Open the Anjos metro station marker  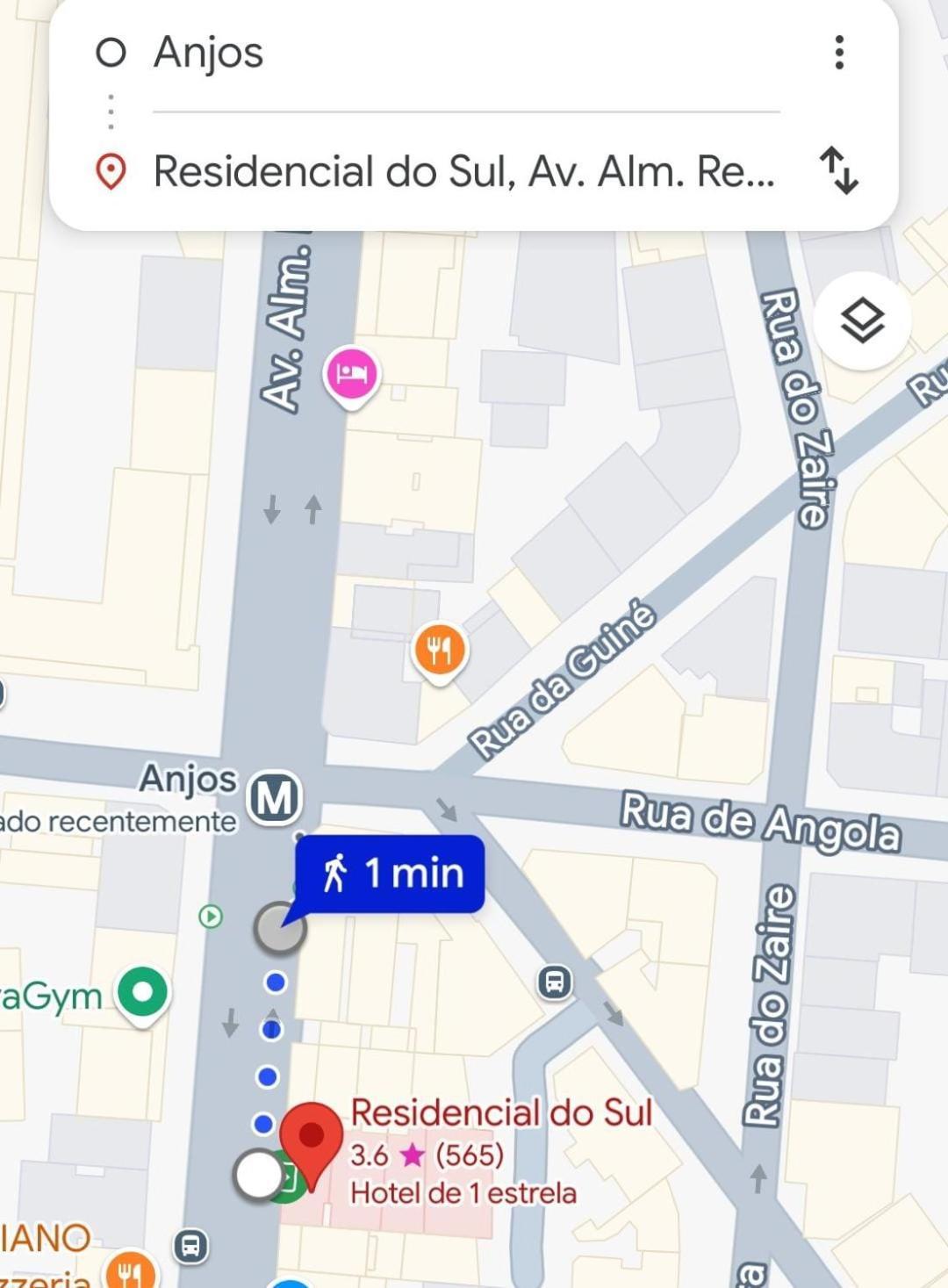click(x=275, y=798)
